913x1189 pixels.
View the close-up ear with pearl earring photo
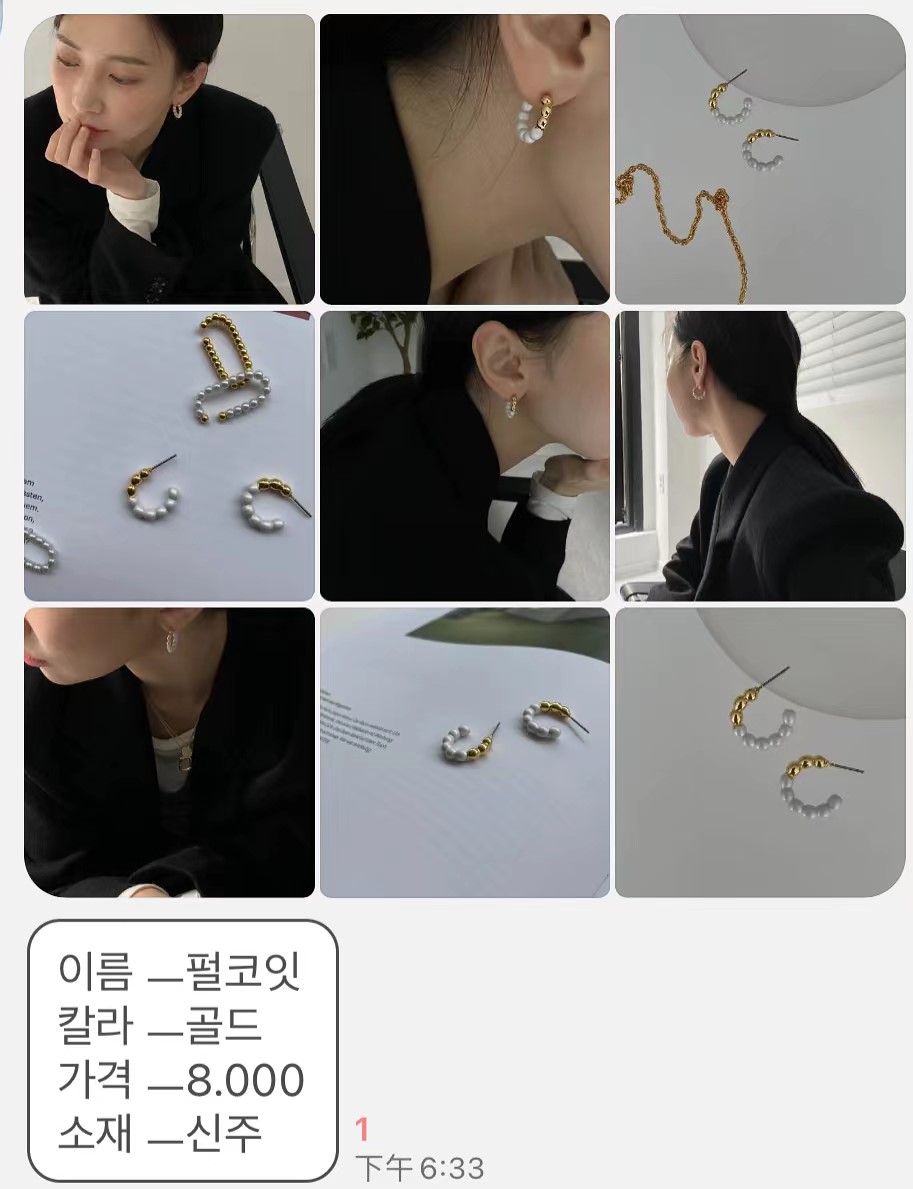click(464, 159)
